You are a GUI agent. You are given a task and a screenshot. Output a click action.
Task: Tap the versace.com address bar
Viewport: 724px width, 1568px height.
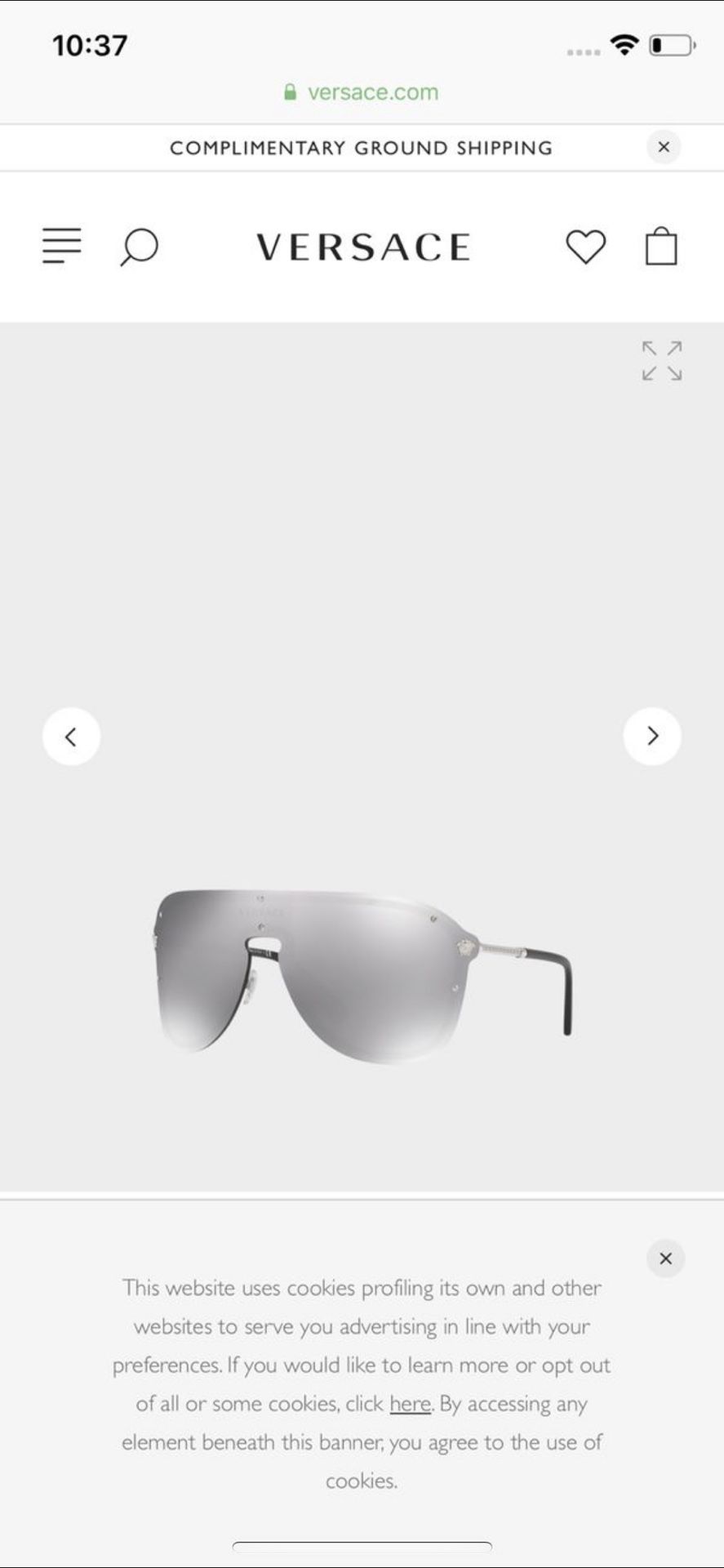(362, 92)
